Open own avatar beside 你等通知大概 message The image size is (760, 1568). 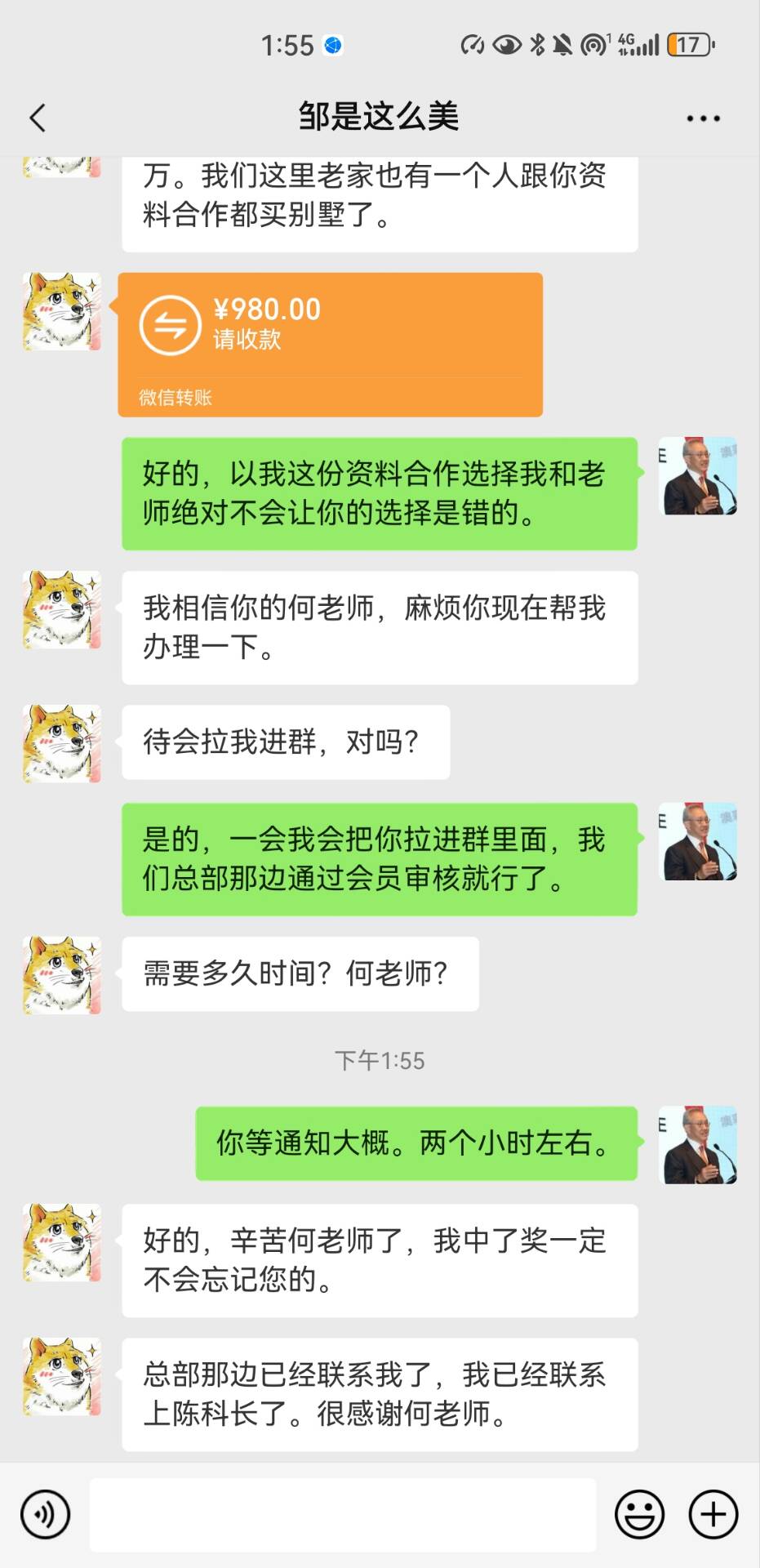coord(698,1144)
